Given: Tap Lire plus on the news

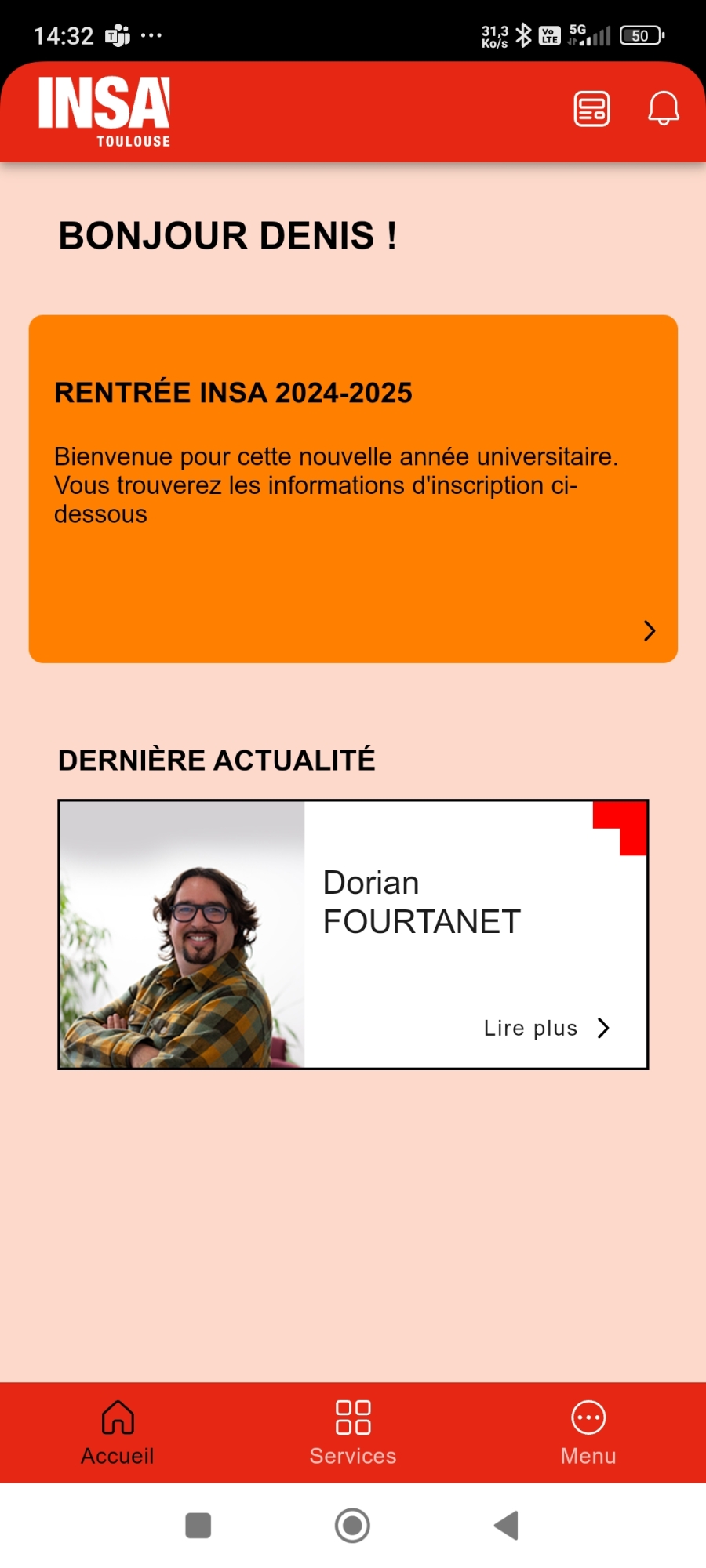Looking at the screenshot, I should pyautogui.click(x=546, y=1028).
